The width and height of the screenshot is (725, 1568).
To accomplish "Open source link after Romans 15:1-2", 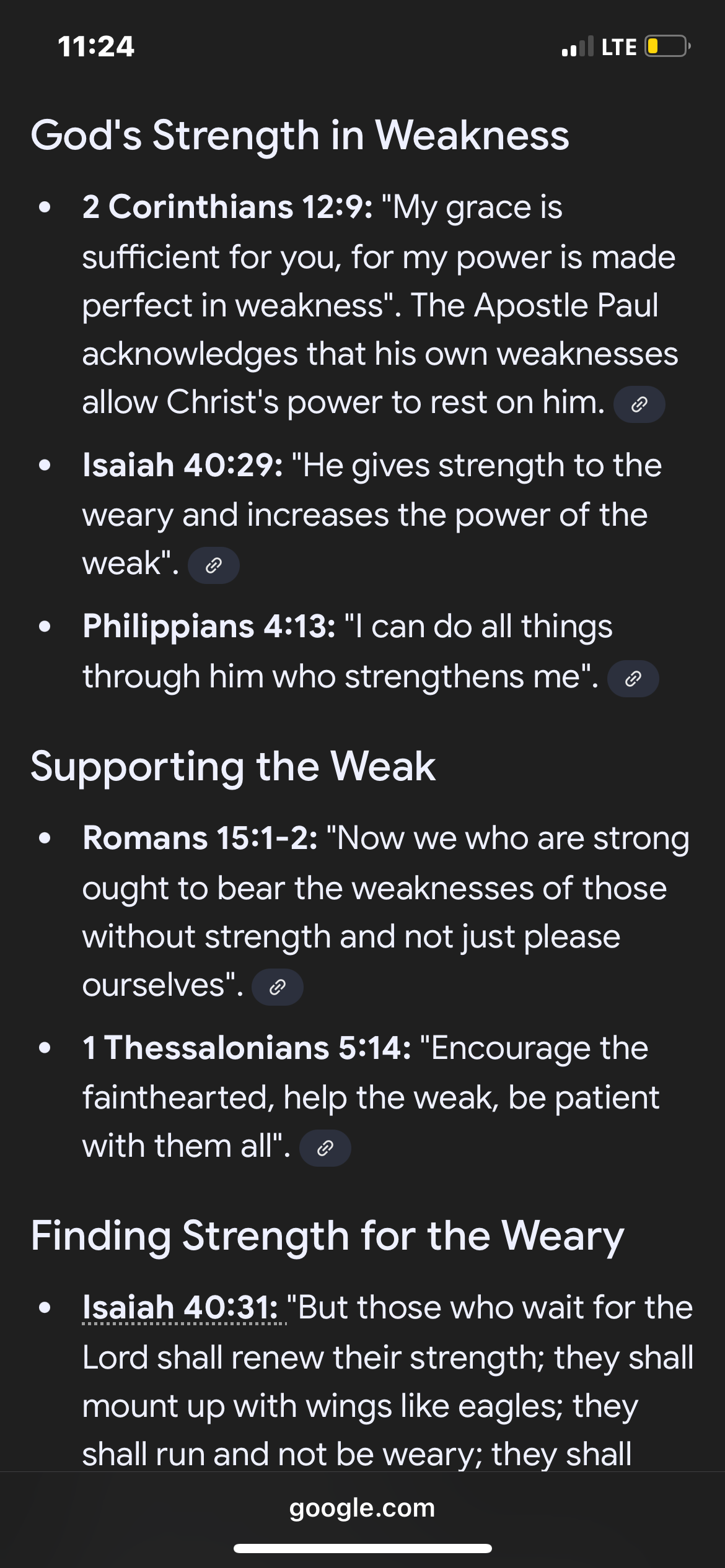I will 277,987.
